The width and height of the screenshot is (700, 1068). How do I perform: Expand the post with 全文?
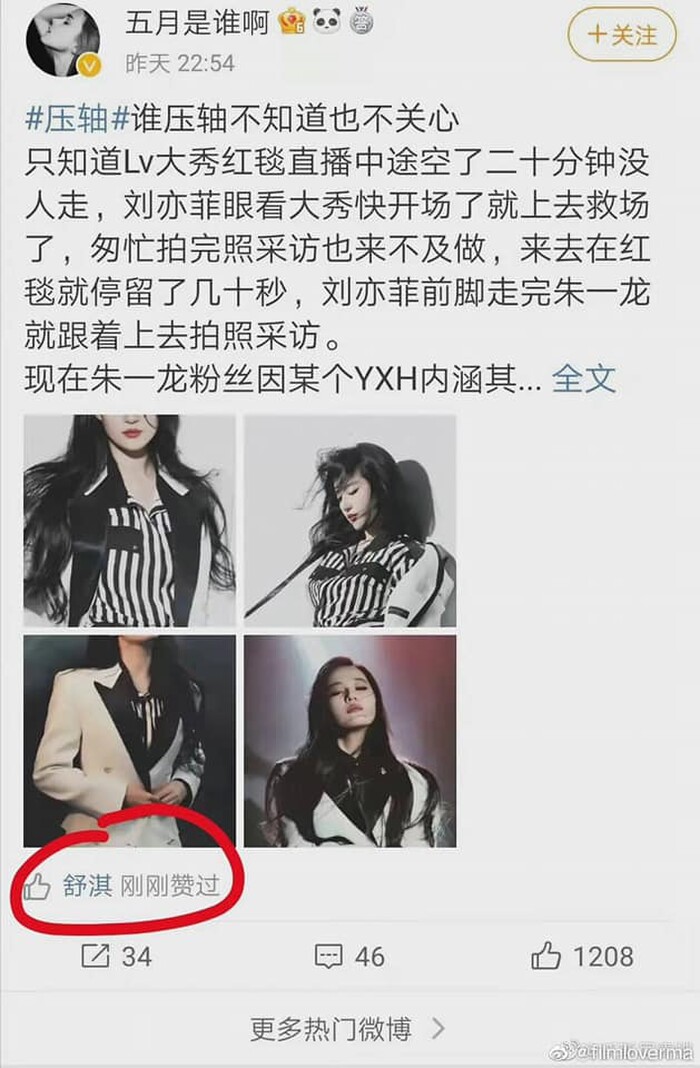pos(584,379)
